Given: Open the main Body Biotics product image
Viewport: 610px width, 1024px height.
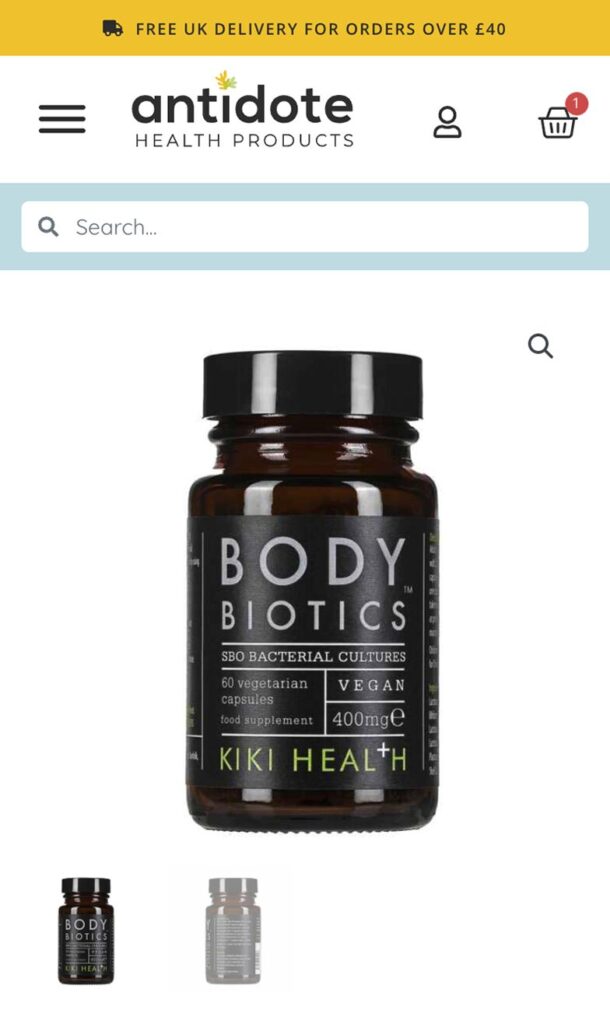Looking at the screenshot, I should [x=312, y=590].
